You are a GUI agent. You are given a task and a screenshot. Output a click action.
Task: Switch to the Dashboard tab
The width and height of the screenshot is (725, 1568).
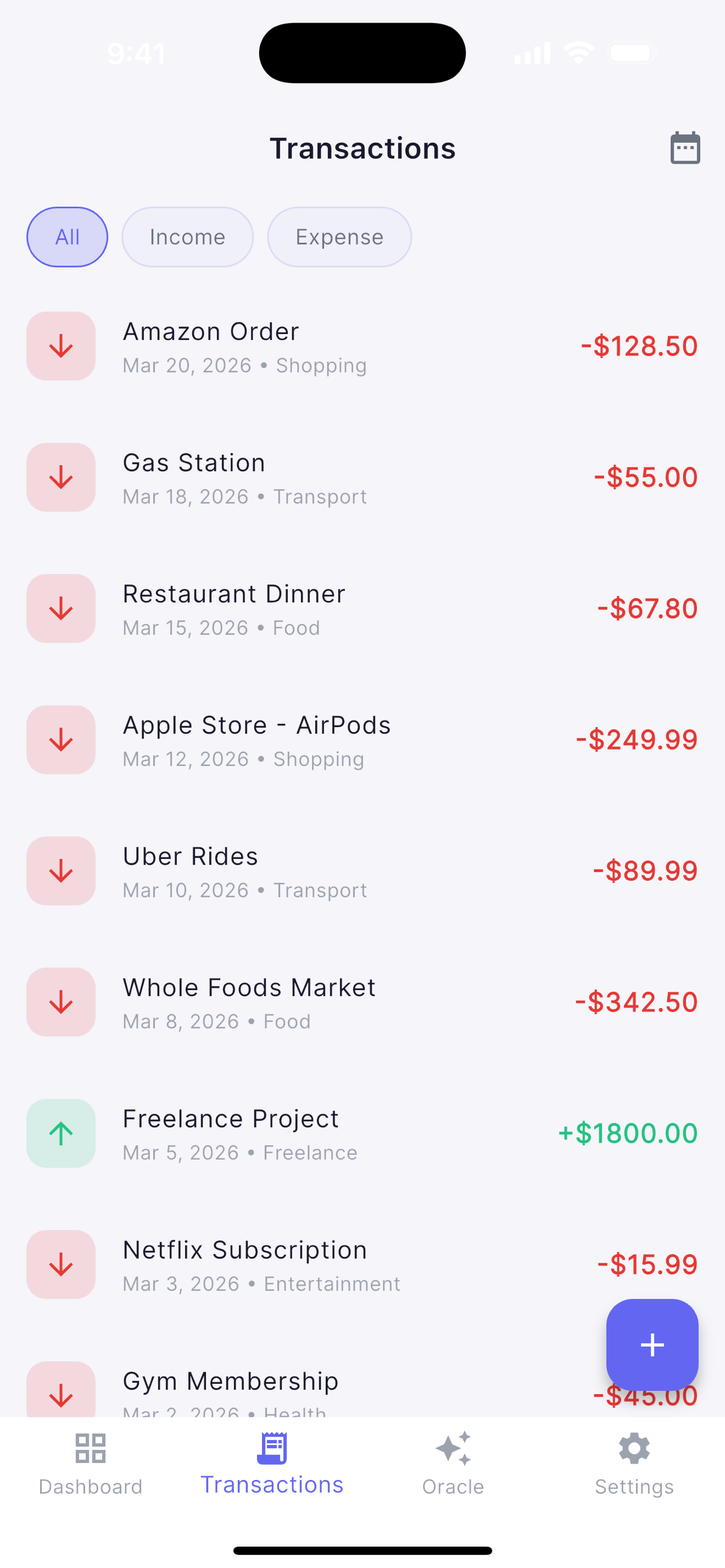(x=91, y=1464)
